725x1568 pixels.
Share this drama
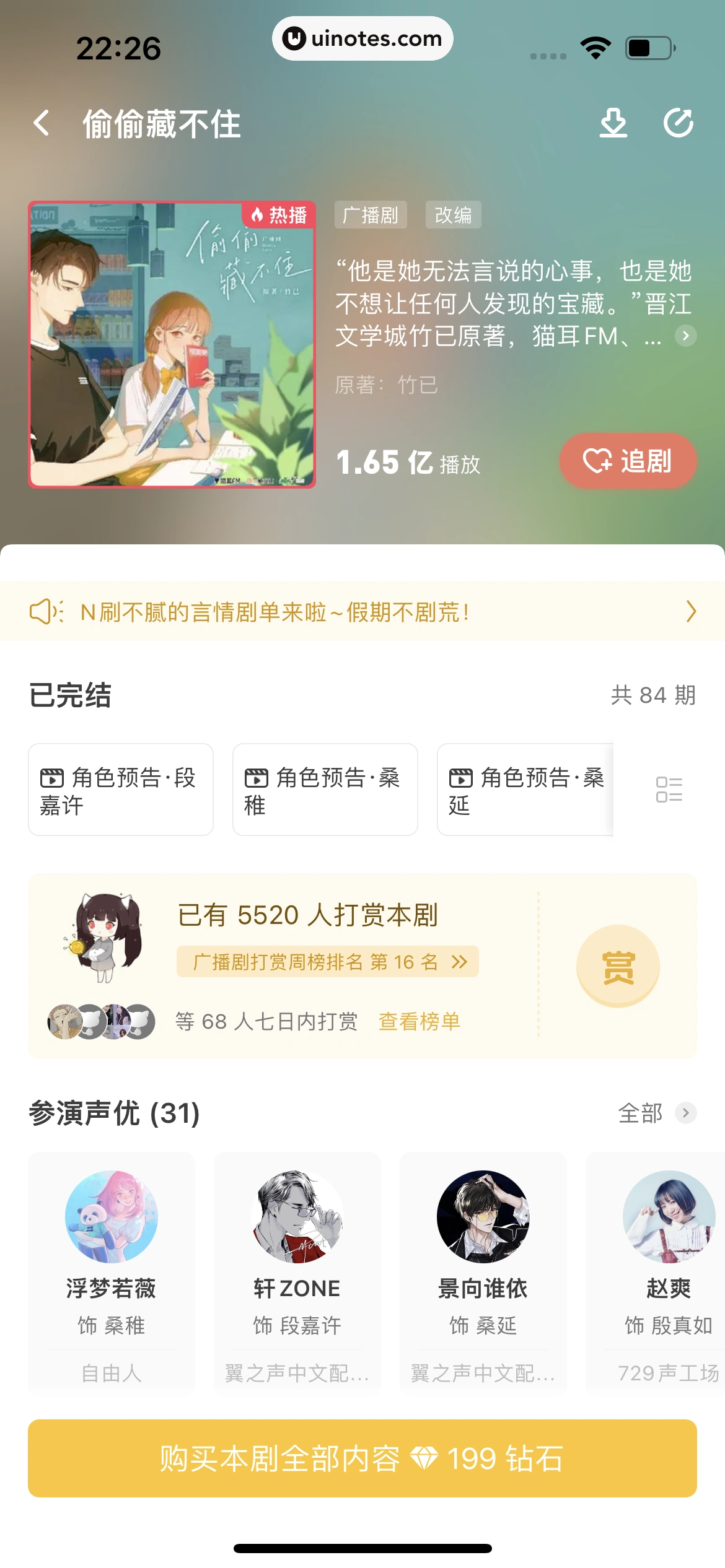[x=678, y=123]
